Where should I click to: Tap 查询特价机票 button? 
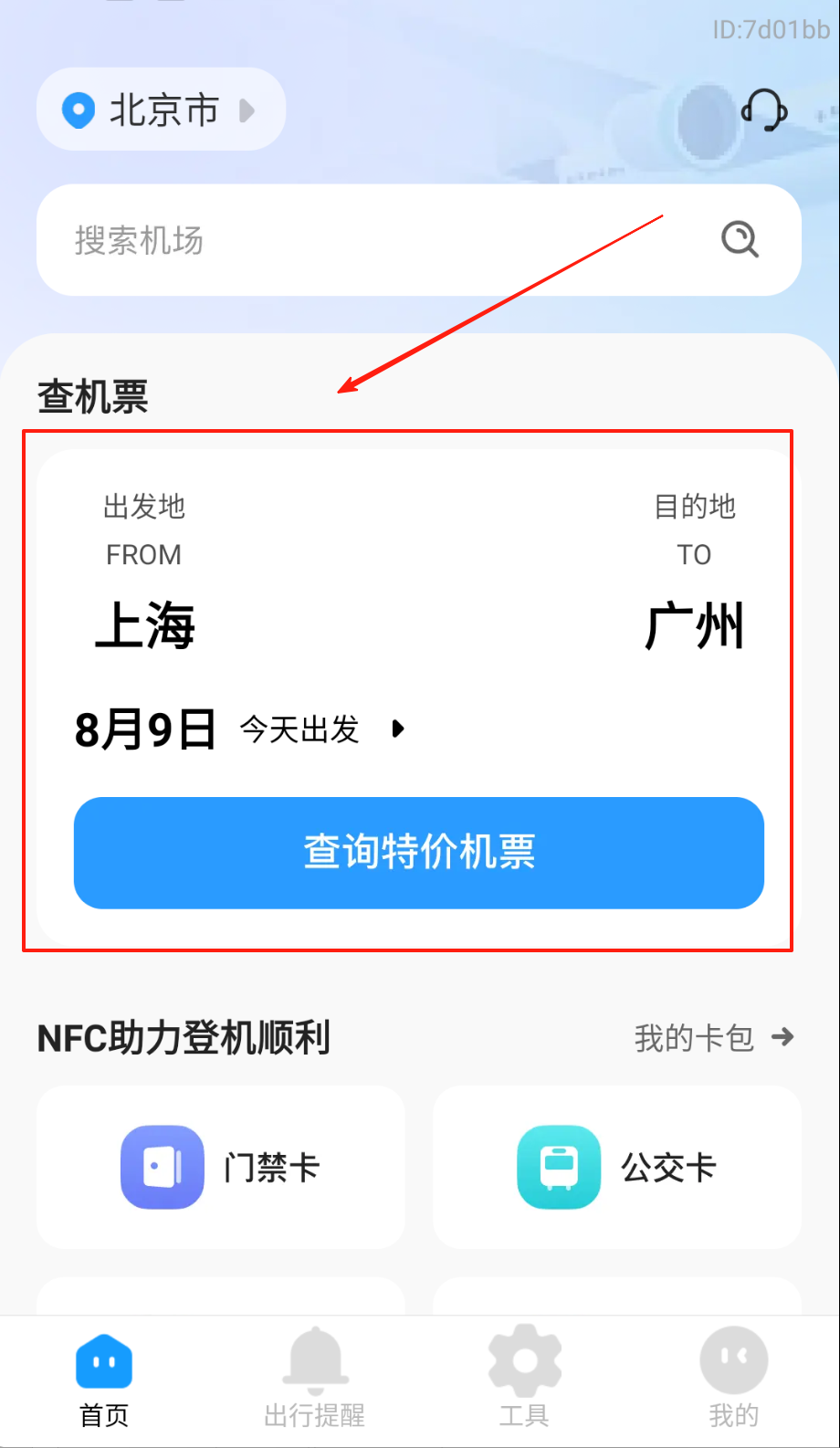click(x=419, y=853)
